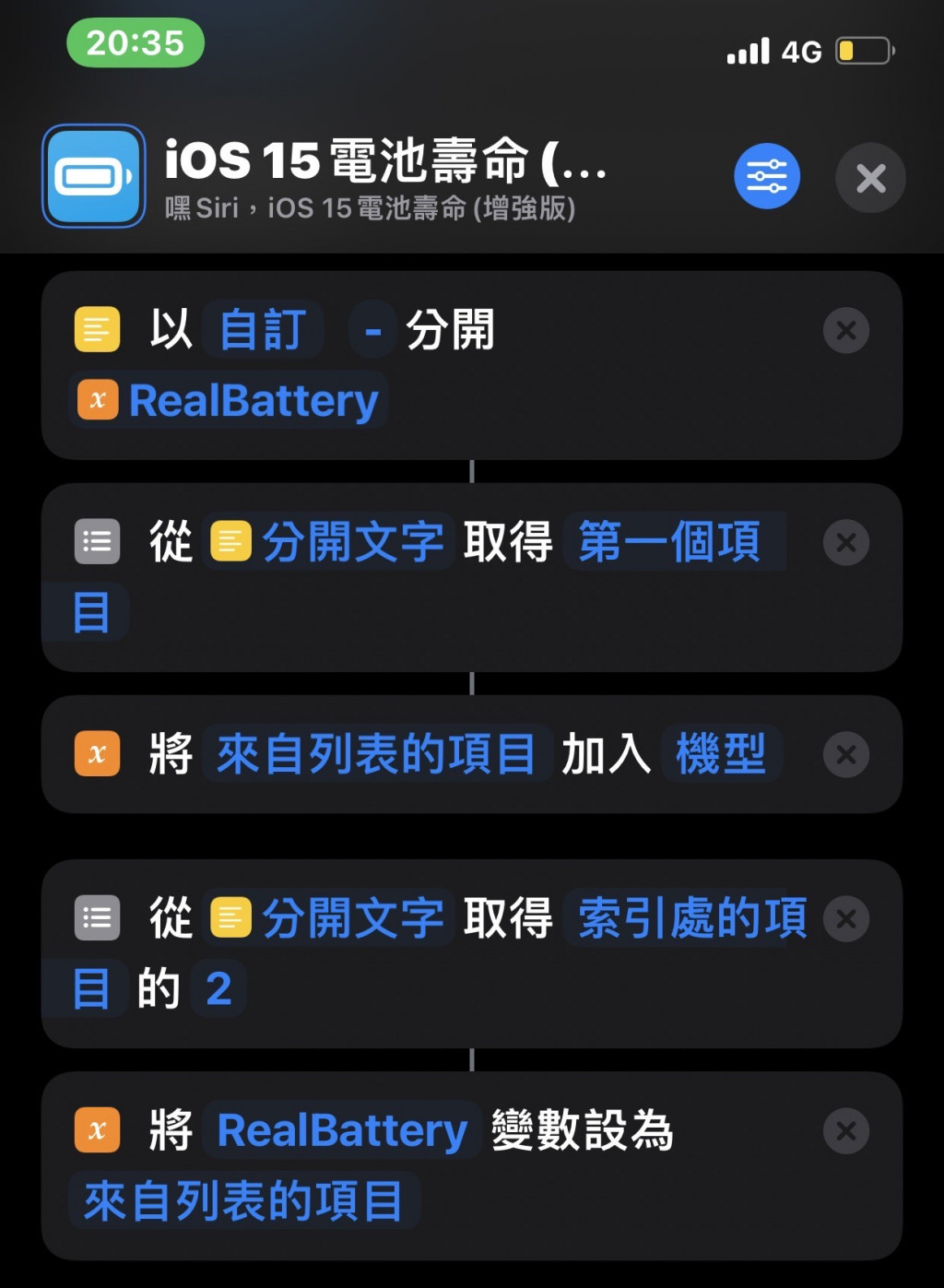Change the 索引處的項目 option

pos(691,918)
